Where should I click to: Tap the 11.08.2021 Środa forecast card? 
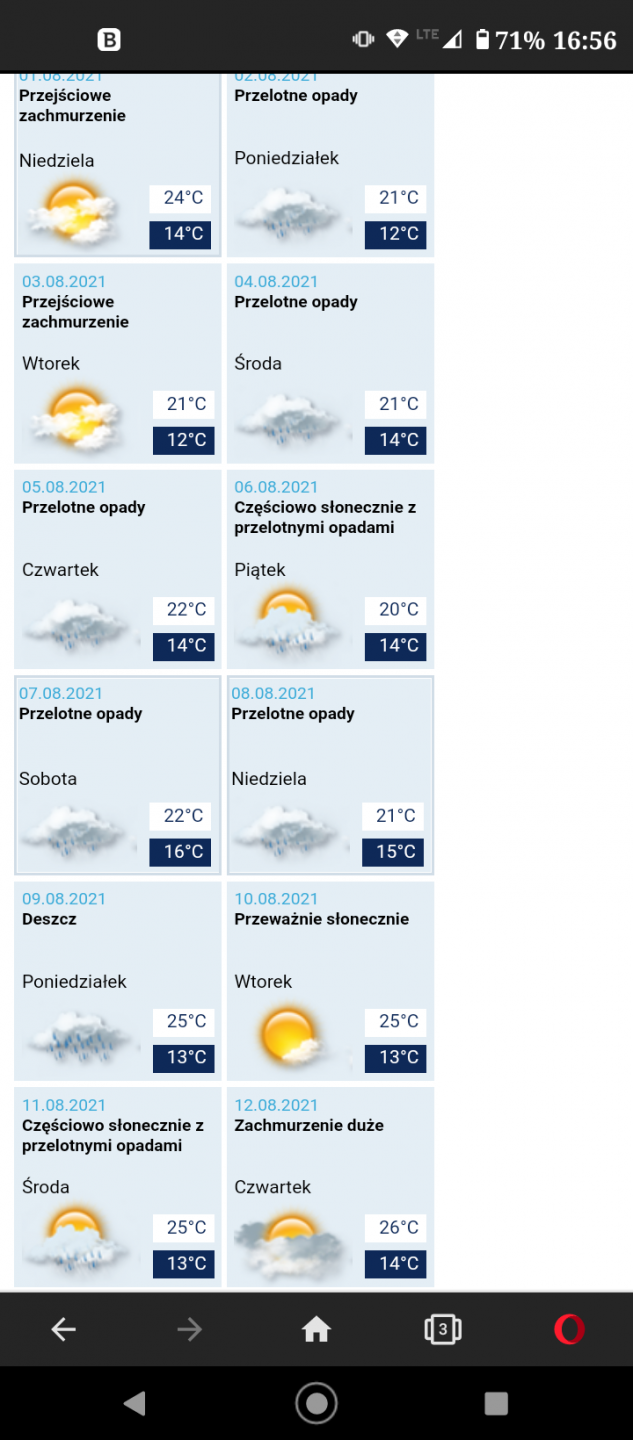pyautogui.click(x=117, y=1186)
